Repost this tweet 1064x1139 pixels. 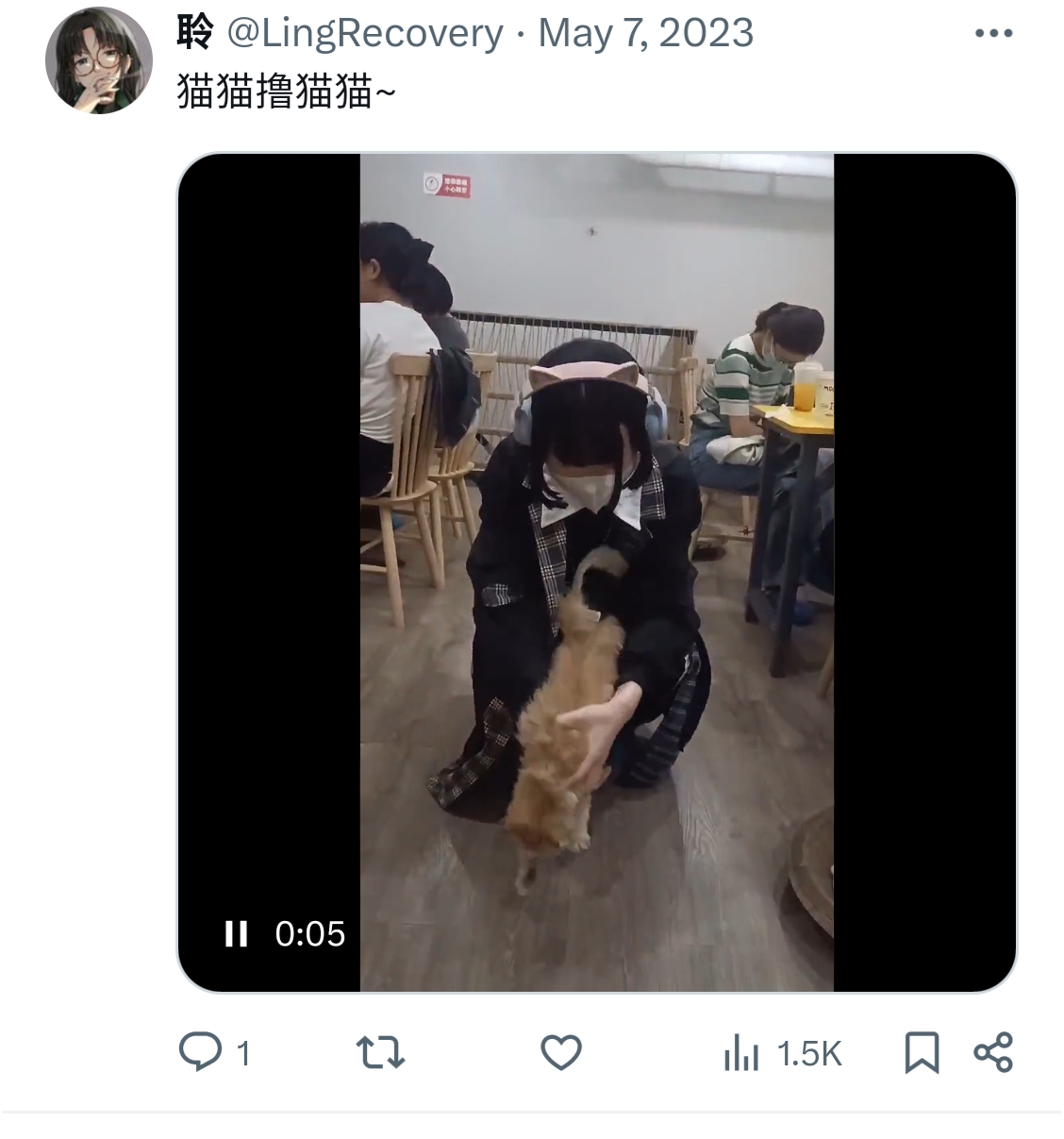[x=380, y=1052]
